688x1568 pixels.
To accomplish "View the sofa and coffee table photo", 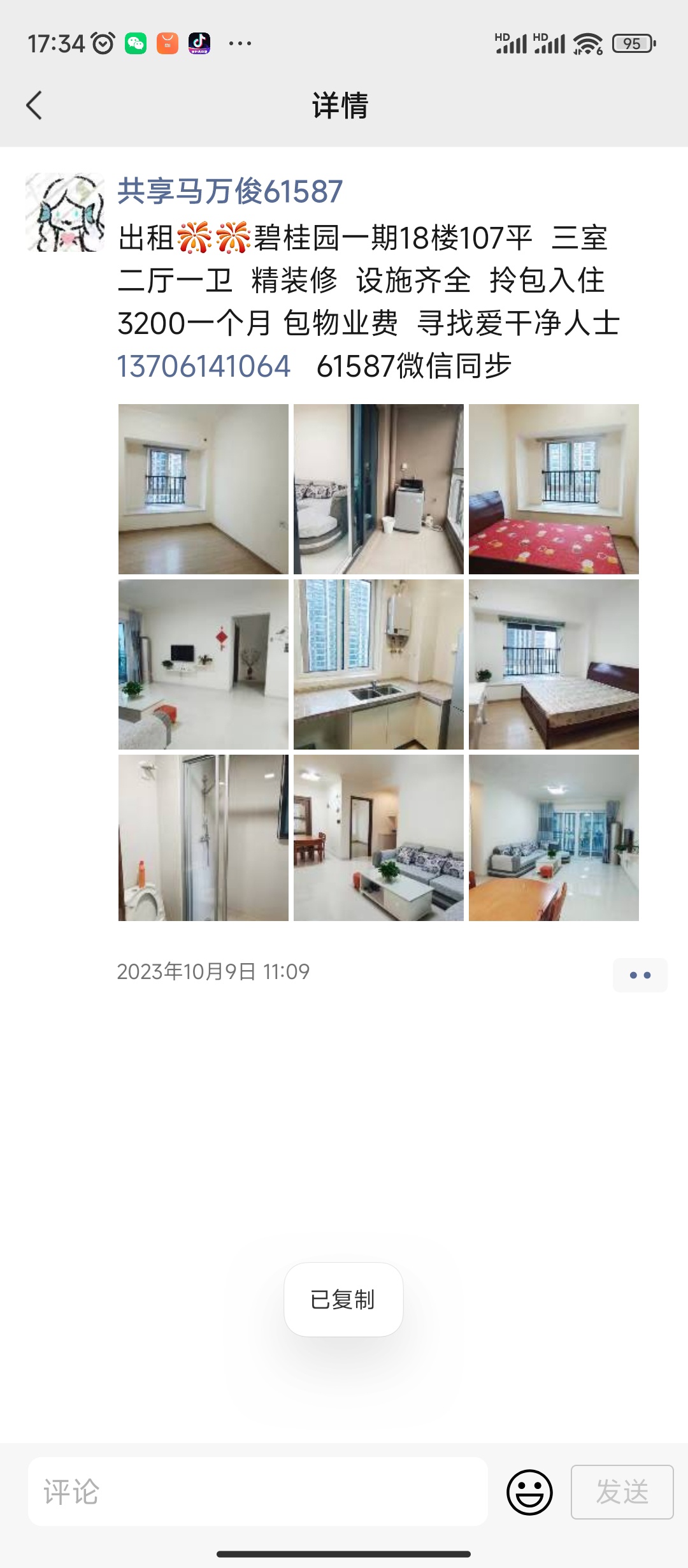I will [x=378, y=838].
